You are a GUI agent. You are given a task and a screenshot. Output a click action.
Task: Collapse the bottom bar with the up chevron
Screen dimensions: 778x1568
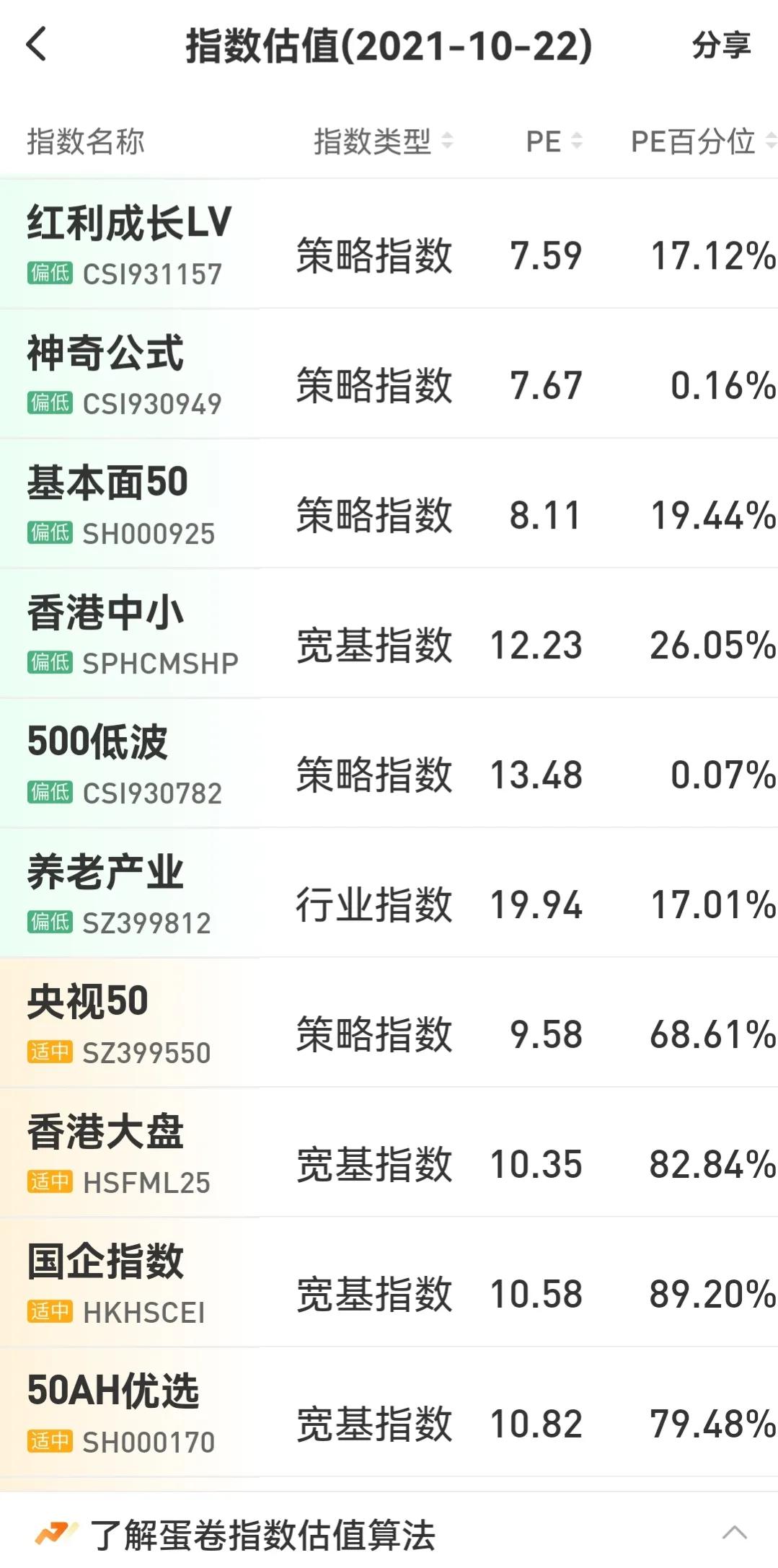click(x=734, y=1531)
